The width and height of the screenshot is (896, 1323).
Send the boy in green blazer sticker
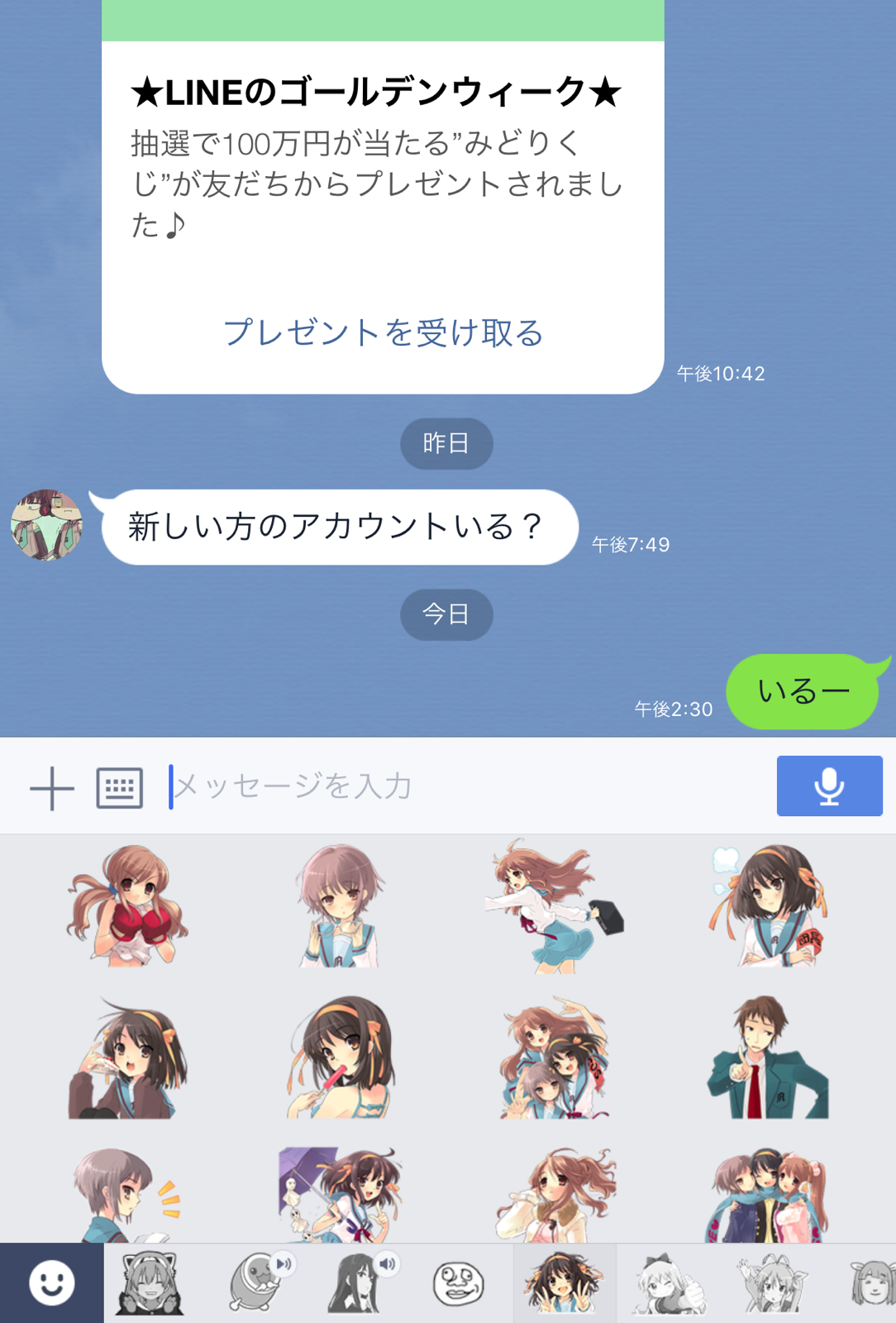(x=767, y=1057)
